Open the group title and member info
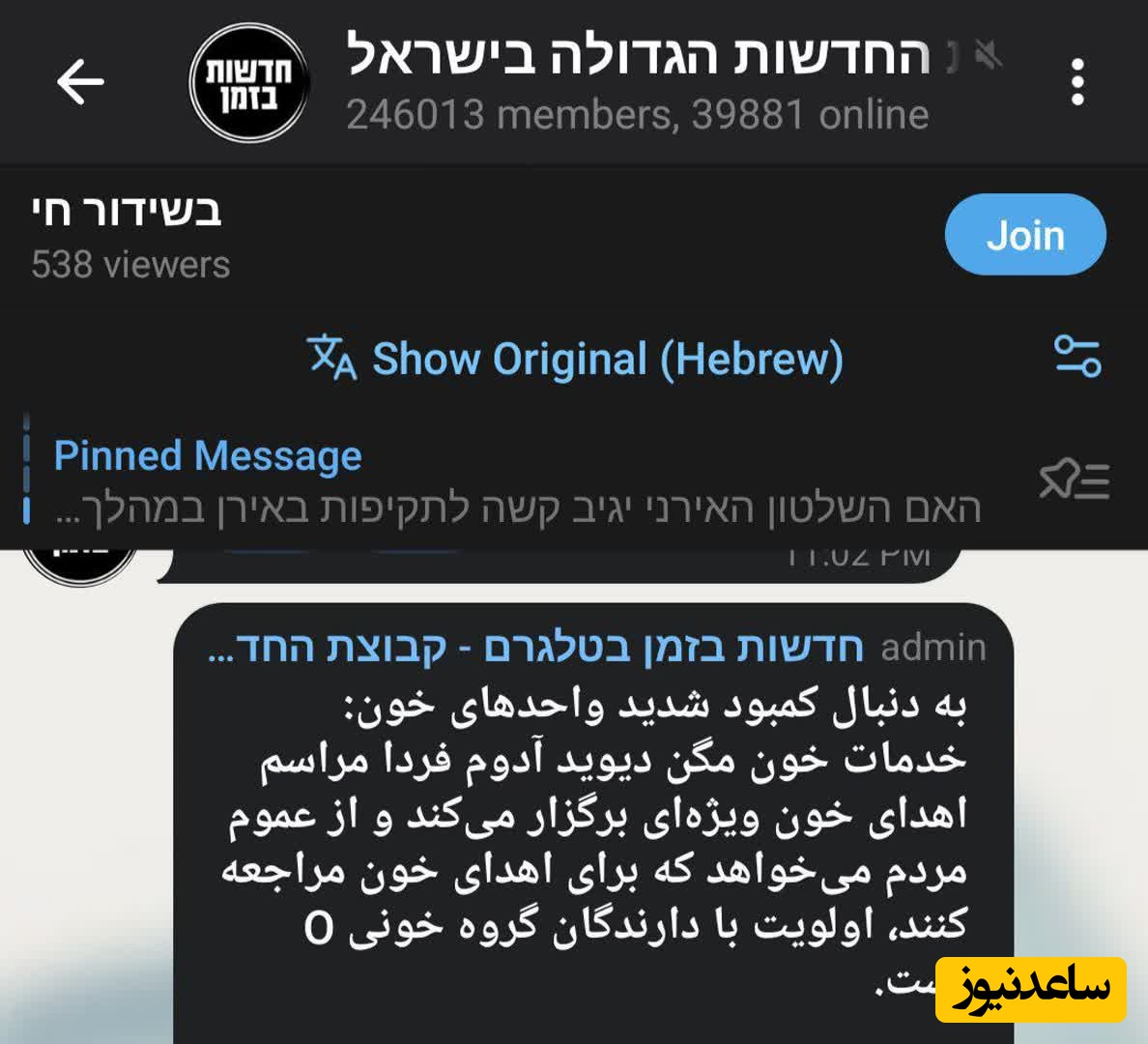Image resolution: width=1148 pixels, height=1044 pixels. [638, 83]
